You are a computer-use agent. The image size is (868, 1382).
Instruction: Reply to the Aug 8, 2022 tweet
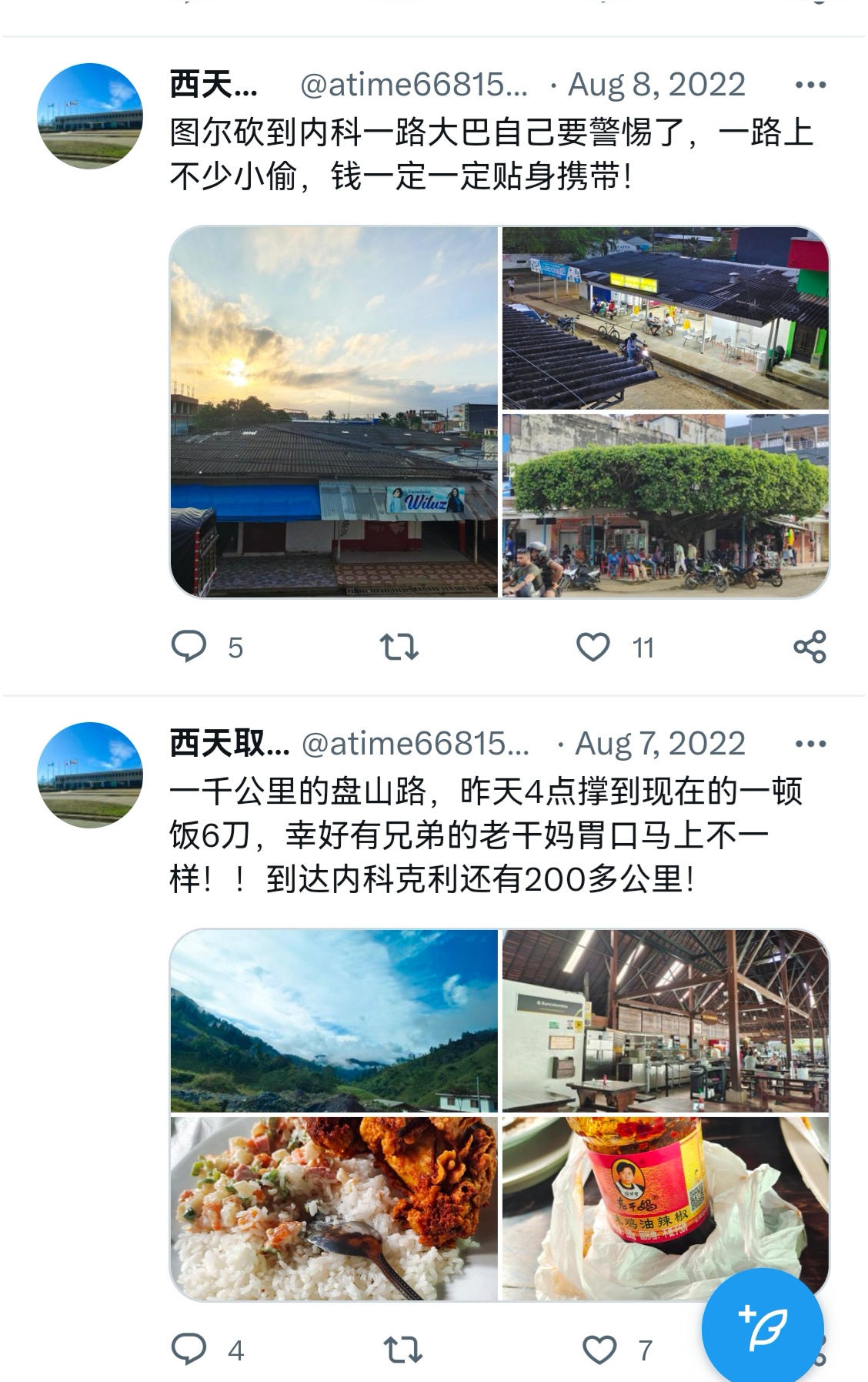click(189, 646)
